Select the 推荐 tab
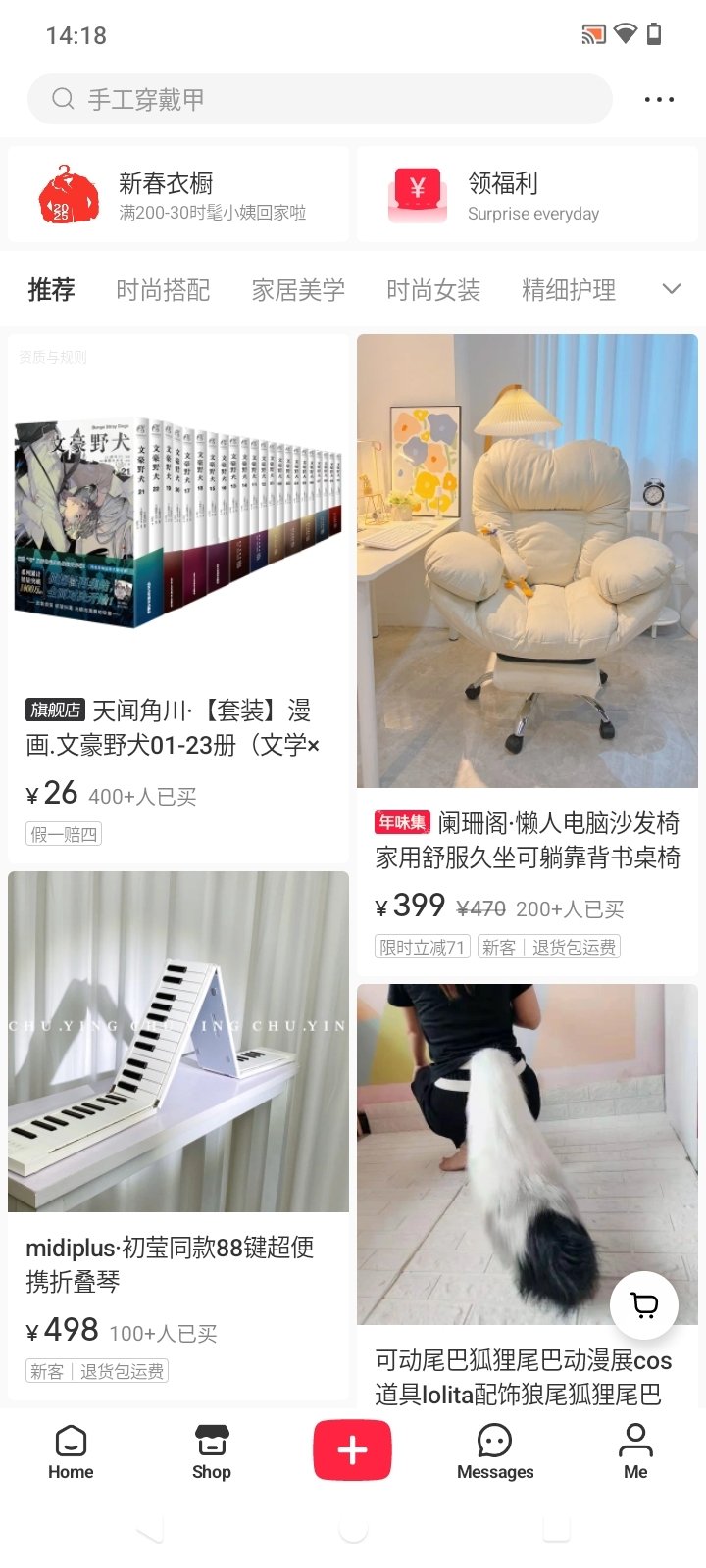The width and height of the screenshot is (706, 1568). pyautogui.click(x=51, y=290)
